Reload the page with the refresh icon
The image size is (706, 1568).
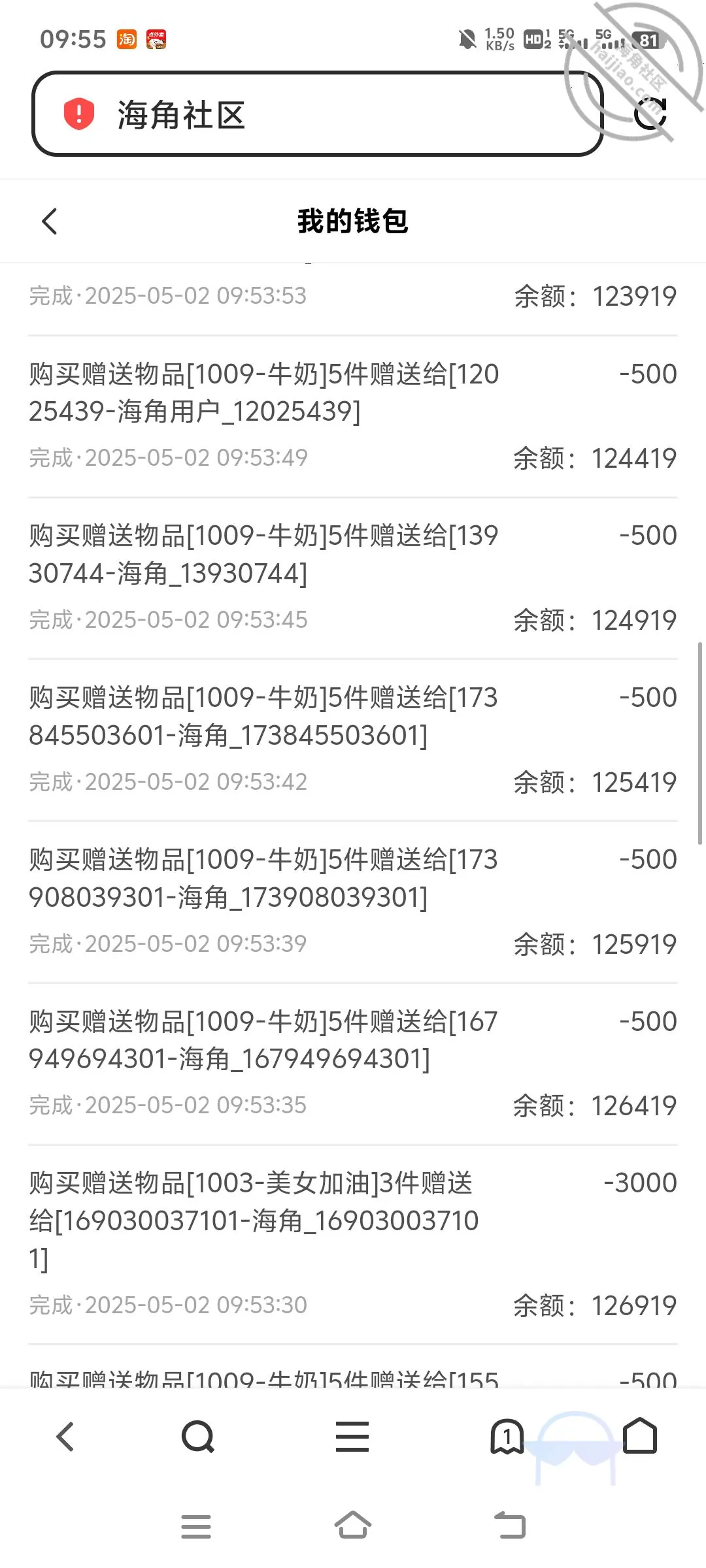650,114
